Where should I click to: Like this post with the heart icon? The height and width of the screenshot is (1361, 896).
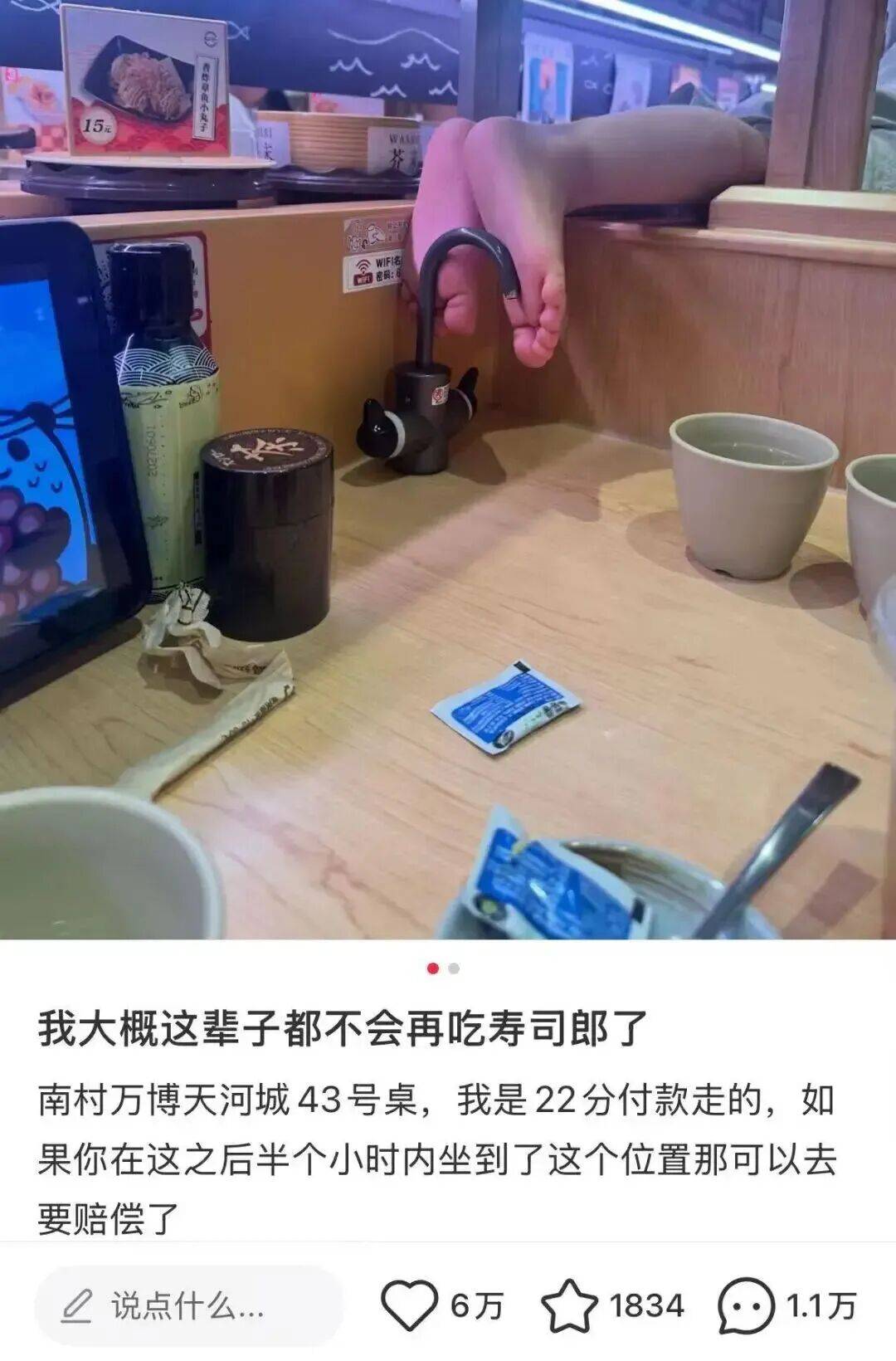point(409,1306)
